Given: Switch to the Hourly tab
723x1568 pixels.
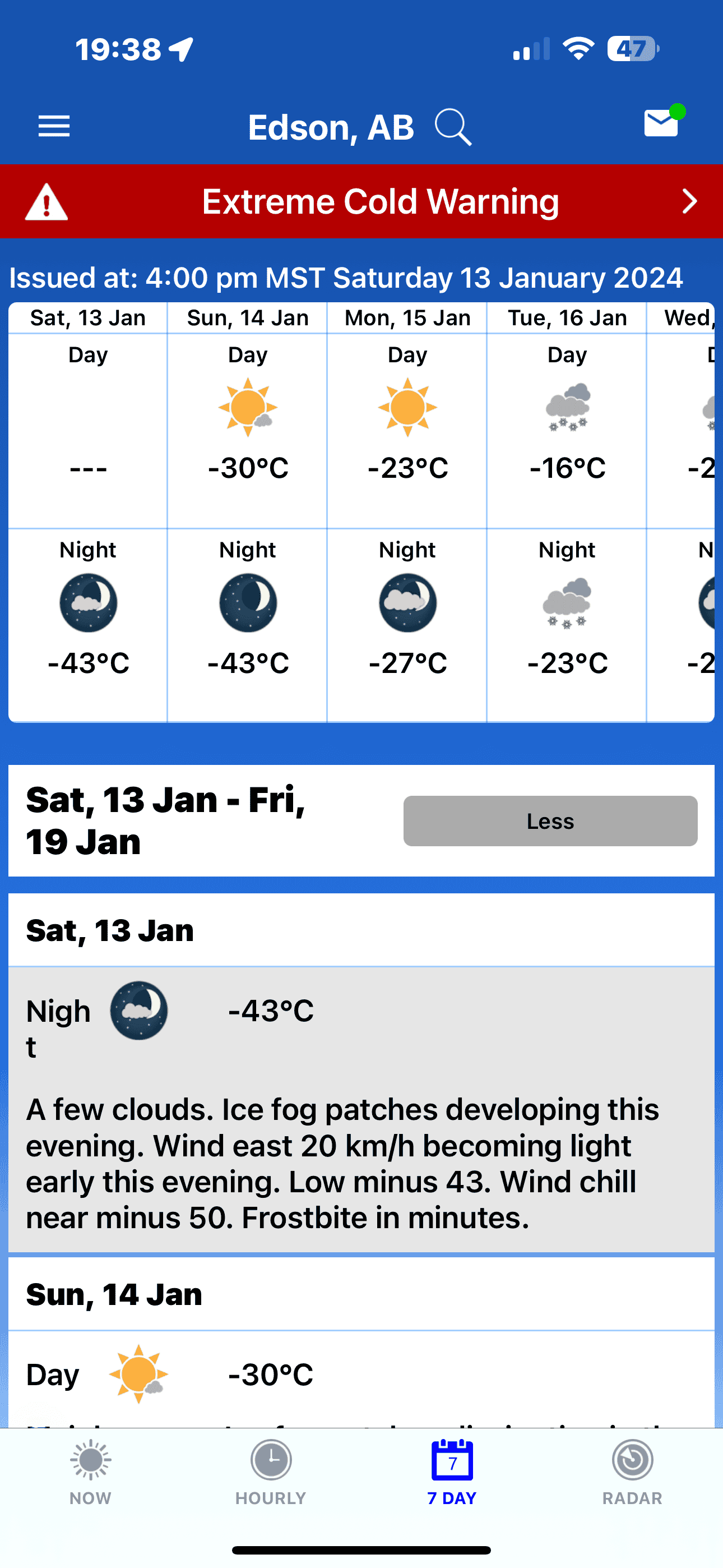Looking at the screenshot, I should point(271,1470).
